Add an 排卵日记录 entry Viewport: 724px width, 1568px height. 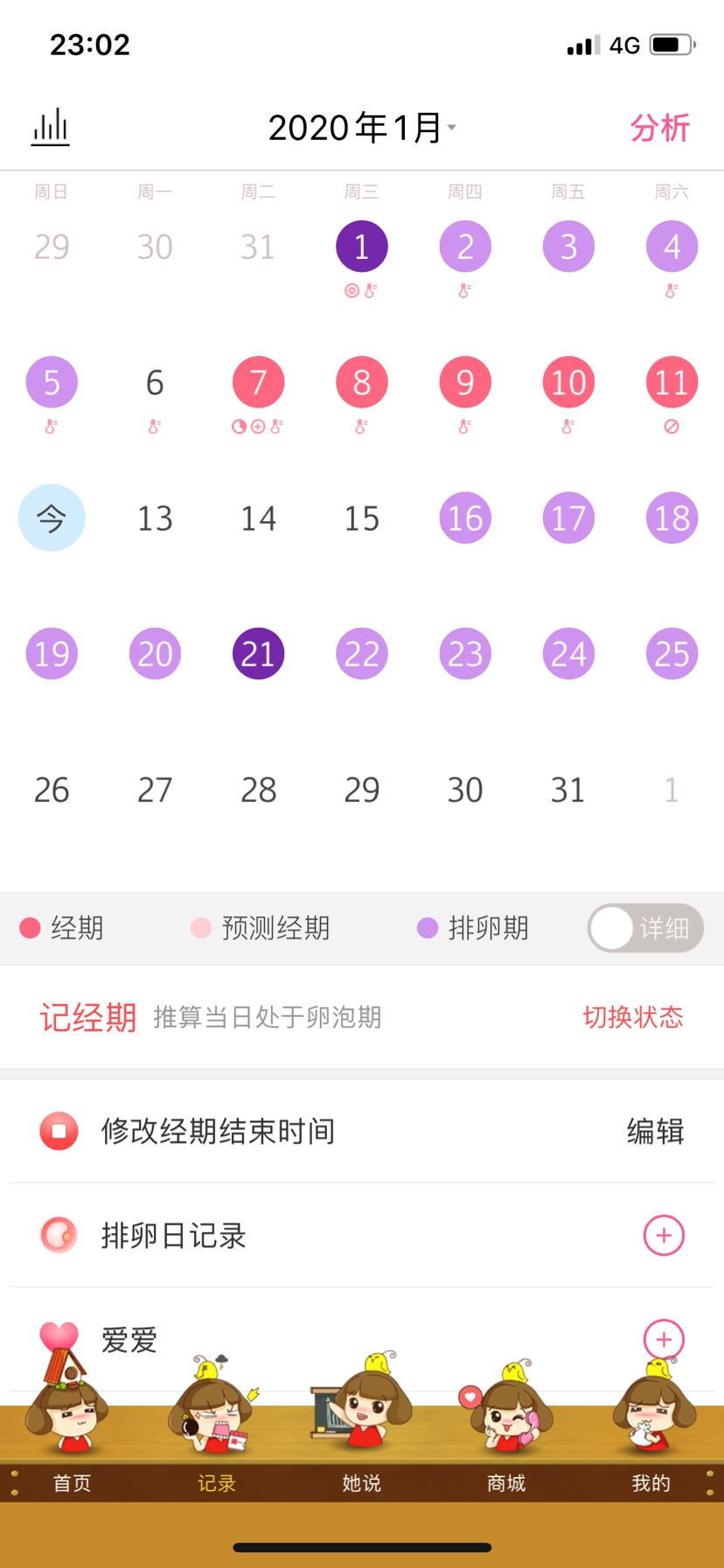(x=664, y=1236)
